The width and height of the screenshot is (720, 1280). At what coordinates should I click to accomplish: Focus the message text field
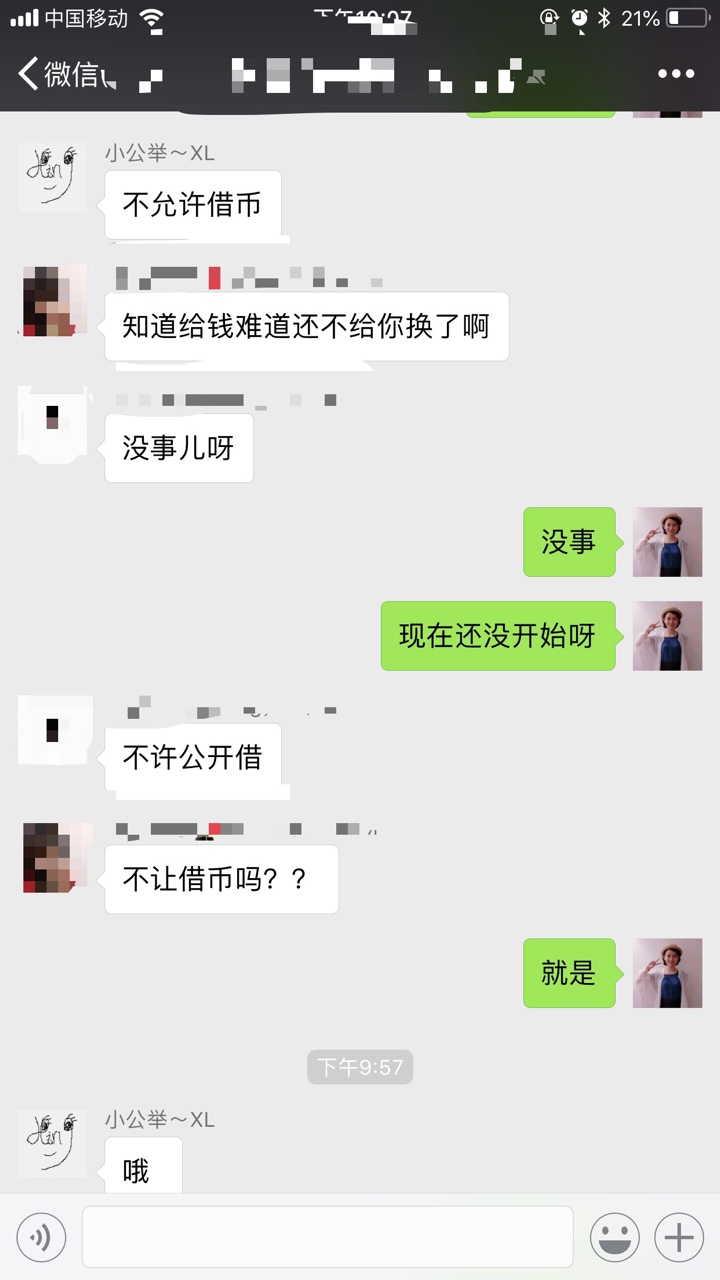point(327,1237)
